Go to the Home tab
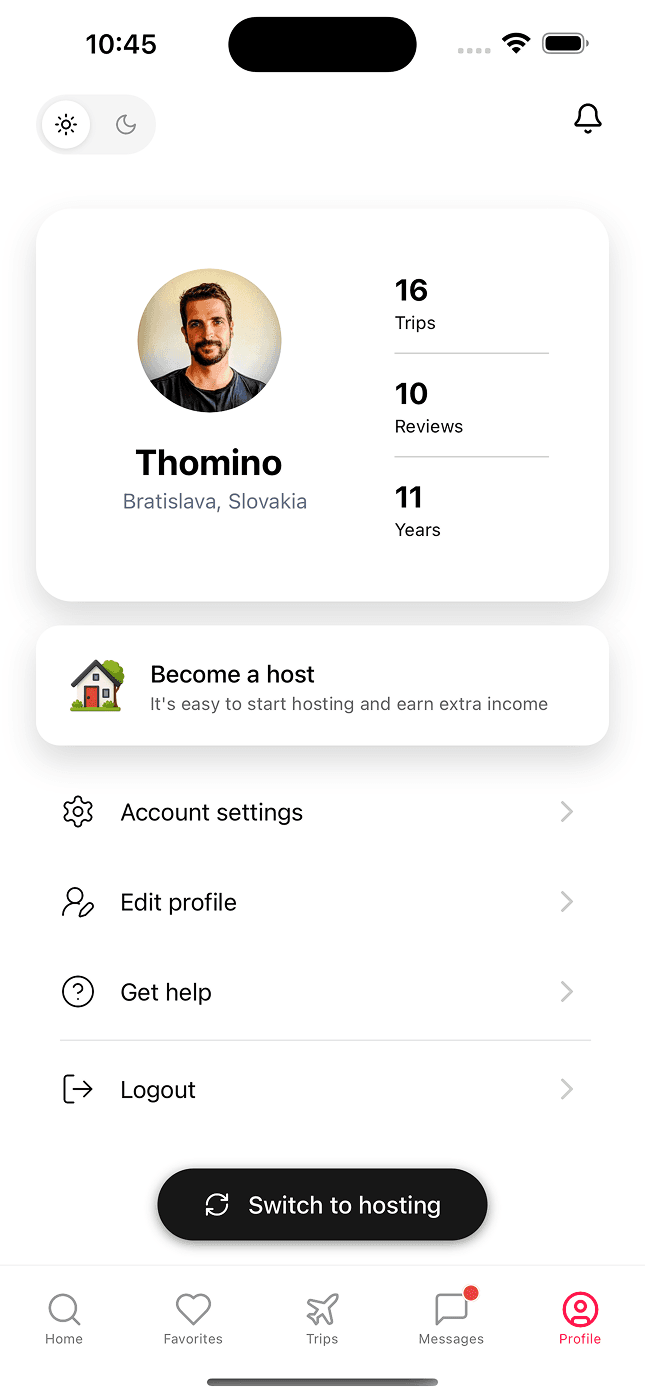This screenshot has width=645, height=1398. pyautogui.click(x=64, y=1319)
